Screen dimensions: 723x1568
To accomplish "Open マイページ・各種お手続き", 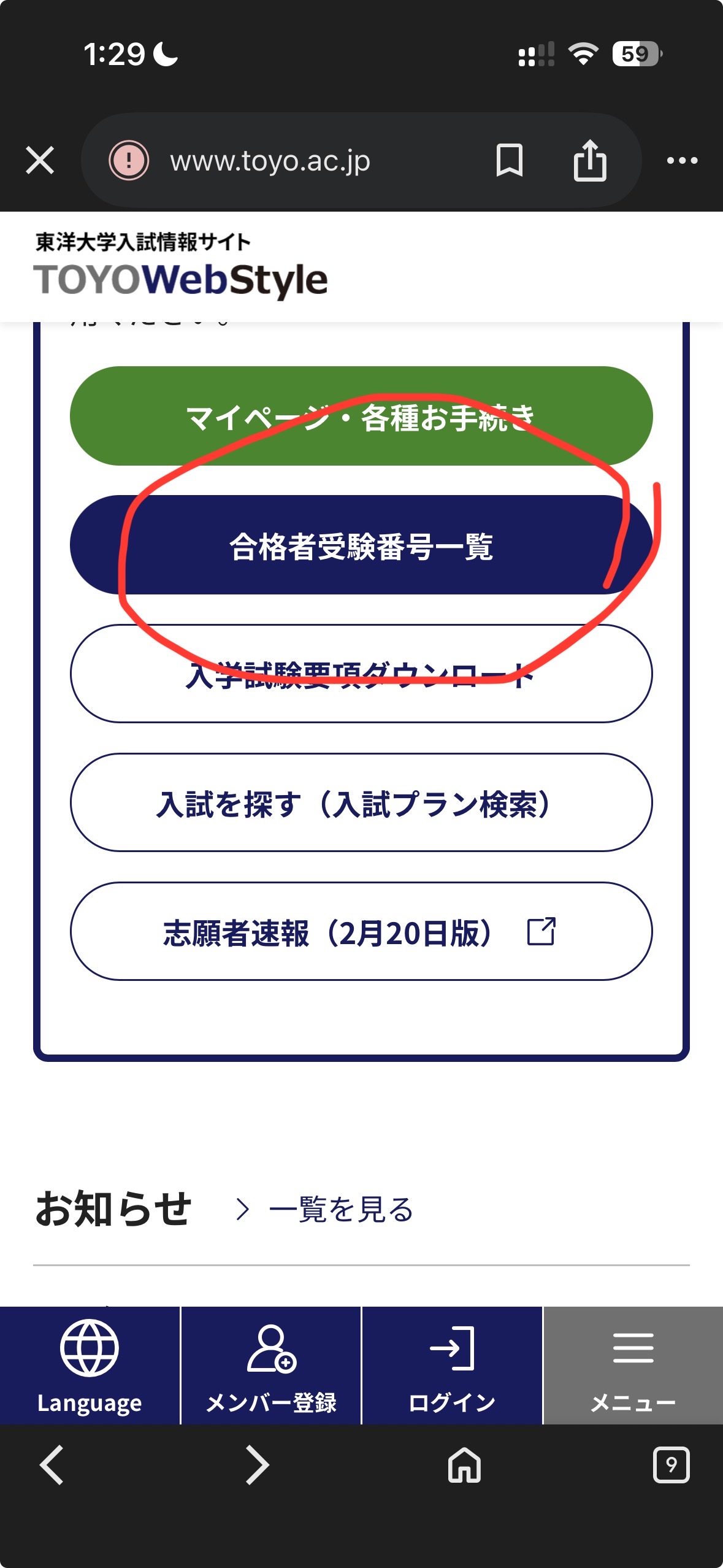I will [x=361, y=417].
